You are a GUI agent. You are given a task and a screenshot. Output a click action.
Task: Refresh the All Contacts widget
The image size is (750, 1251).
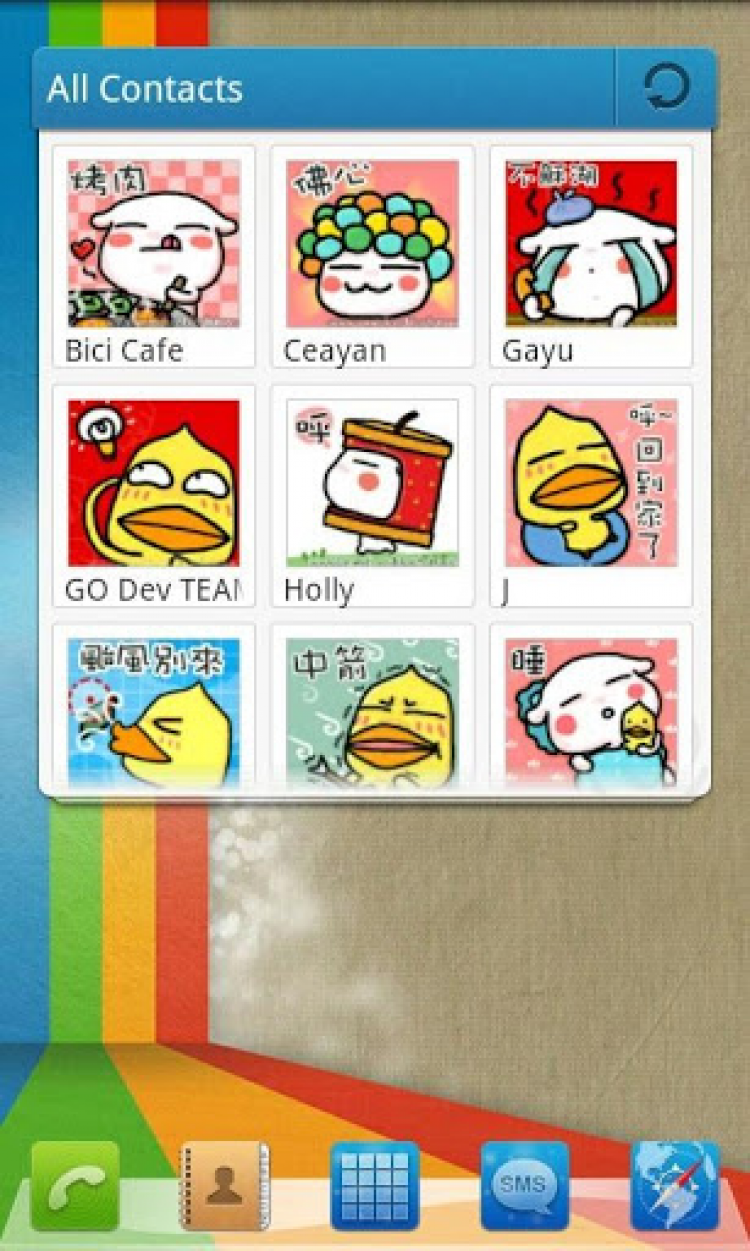click(x=667, y=88)
